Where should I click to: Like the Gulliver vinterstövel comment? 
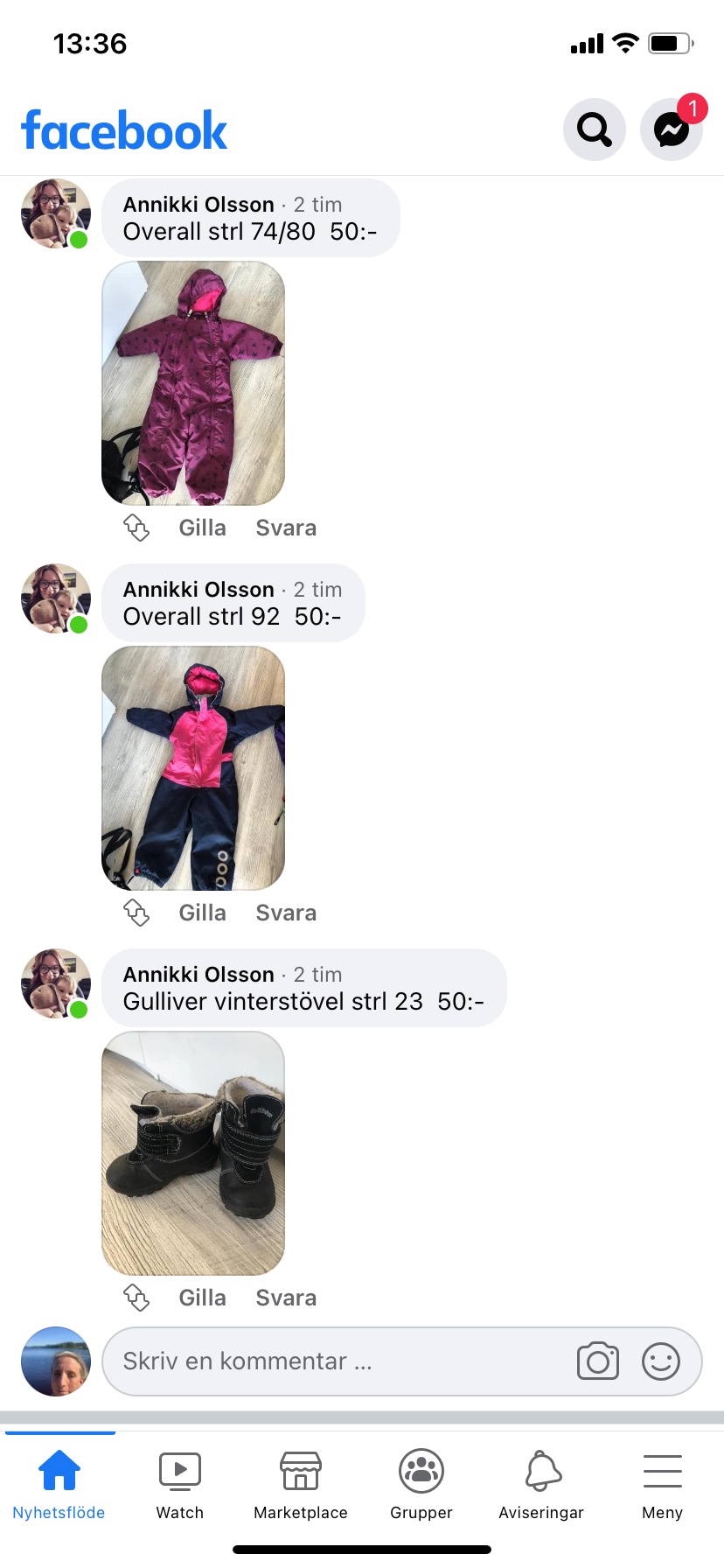coord(202,1298)
